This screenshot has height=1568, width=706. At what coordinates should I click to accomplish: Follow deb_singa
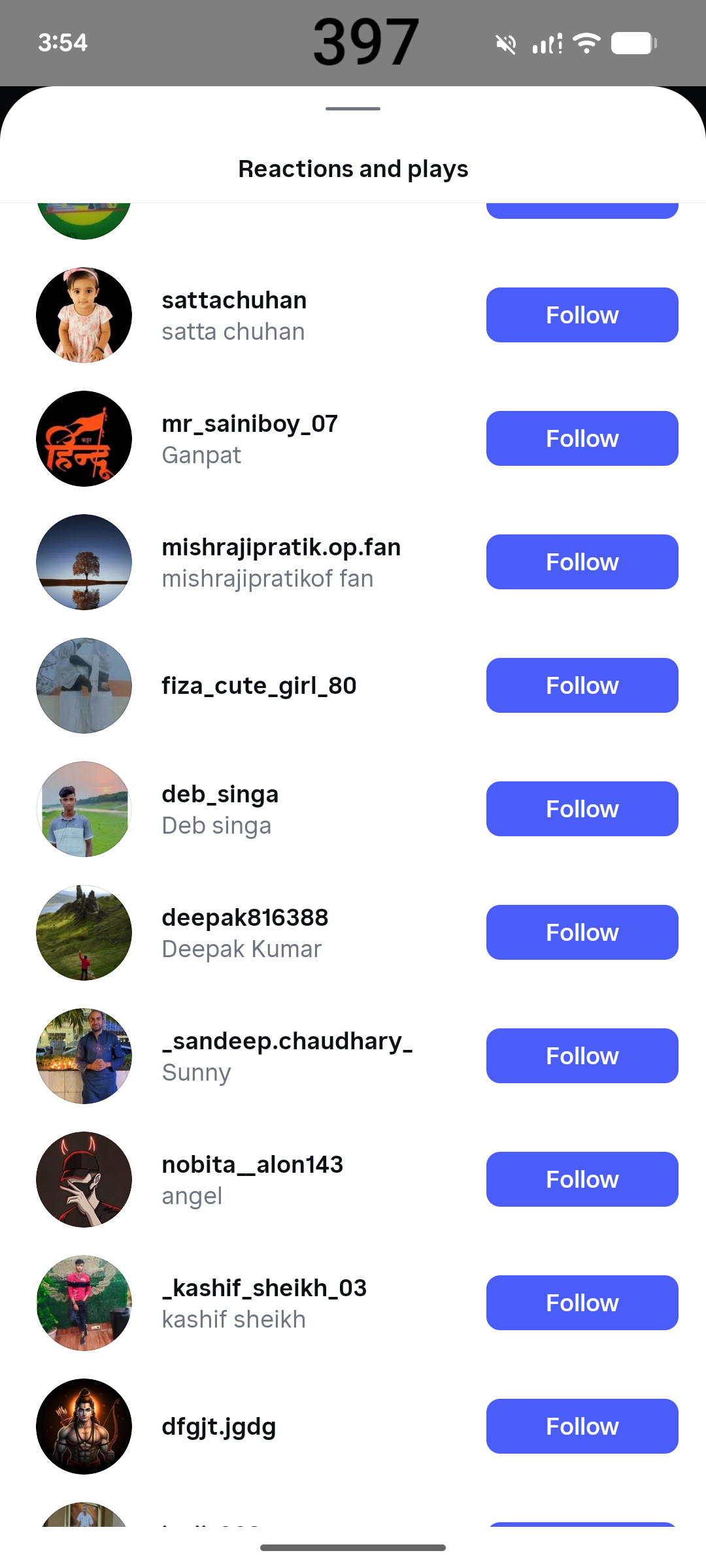[x=582, y=809]
